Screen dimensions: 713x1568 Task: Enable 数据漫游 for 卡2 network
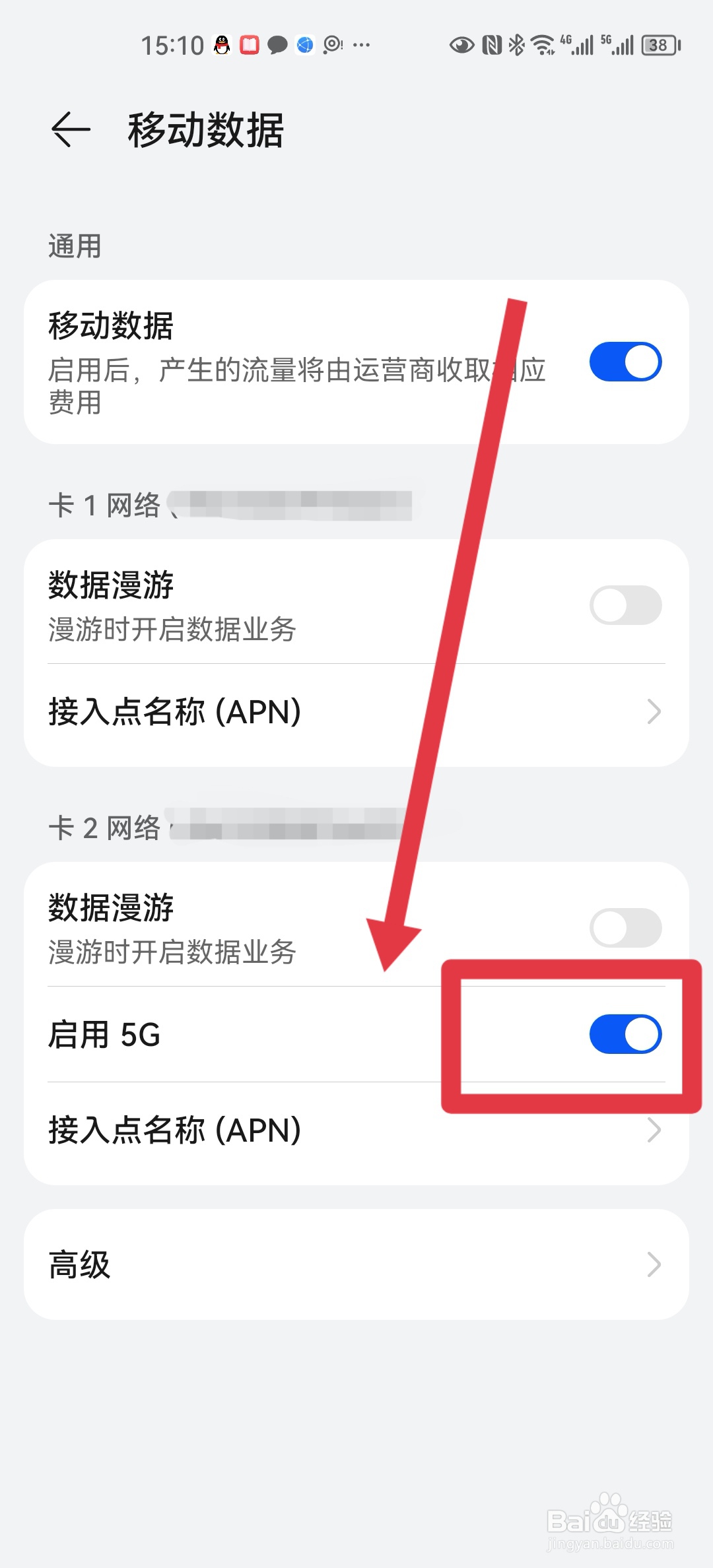tap(625, 927)
